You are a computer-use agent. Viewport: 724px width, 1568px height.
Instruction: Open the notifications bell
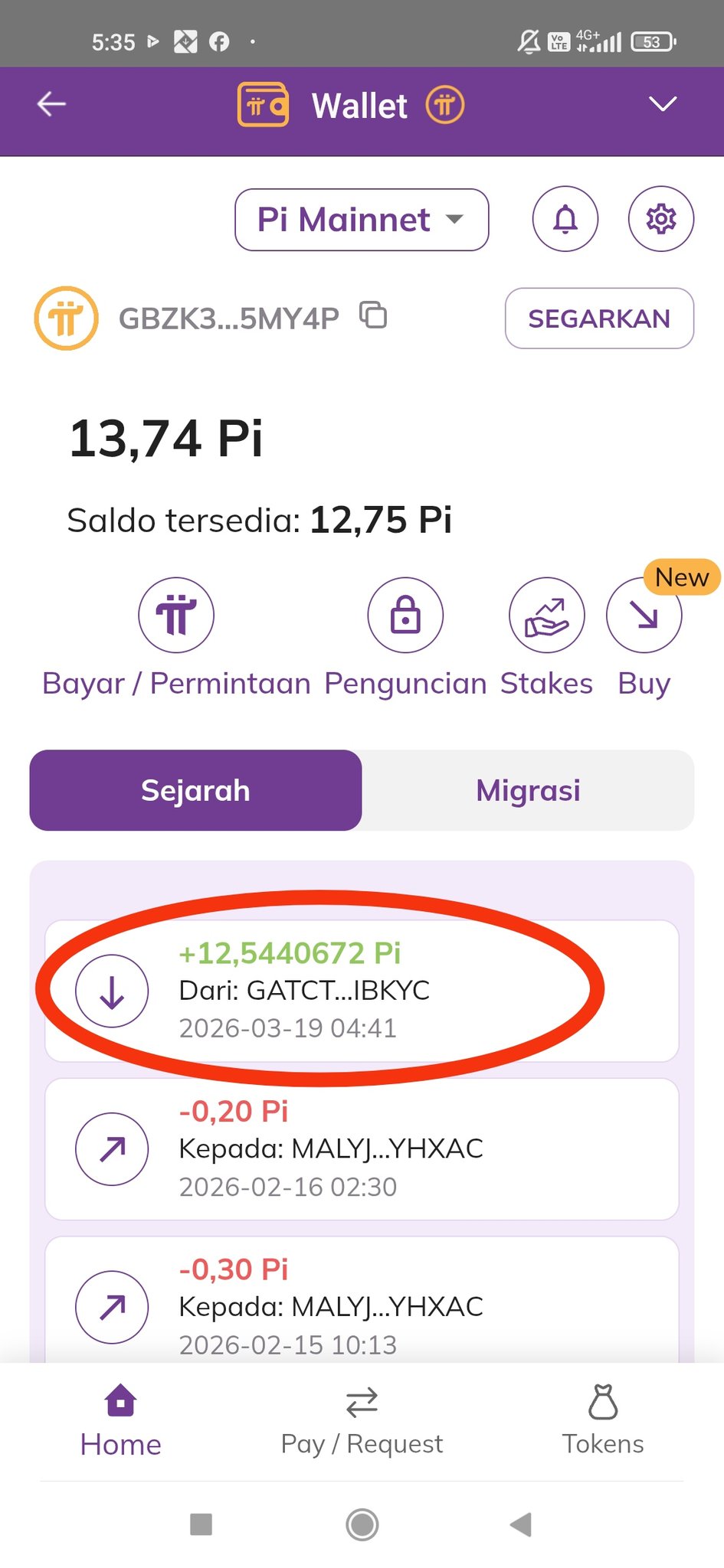click(565, 220)
